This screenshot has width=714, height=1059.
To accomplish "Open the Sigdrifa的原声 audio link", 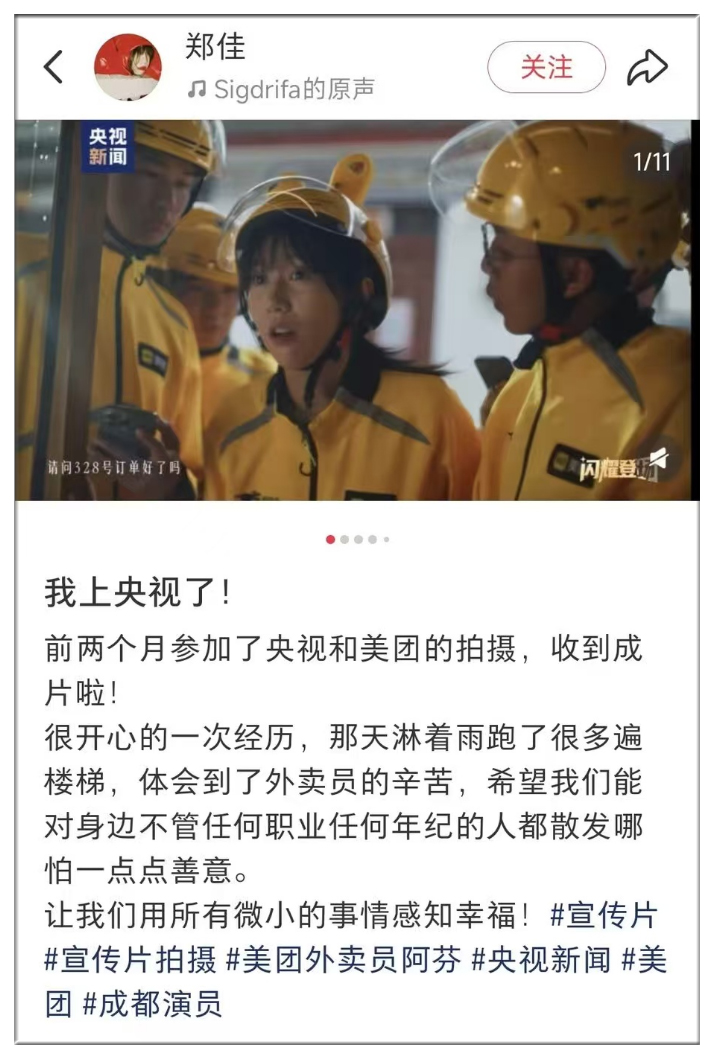I will [281, 89].
